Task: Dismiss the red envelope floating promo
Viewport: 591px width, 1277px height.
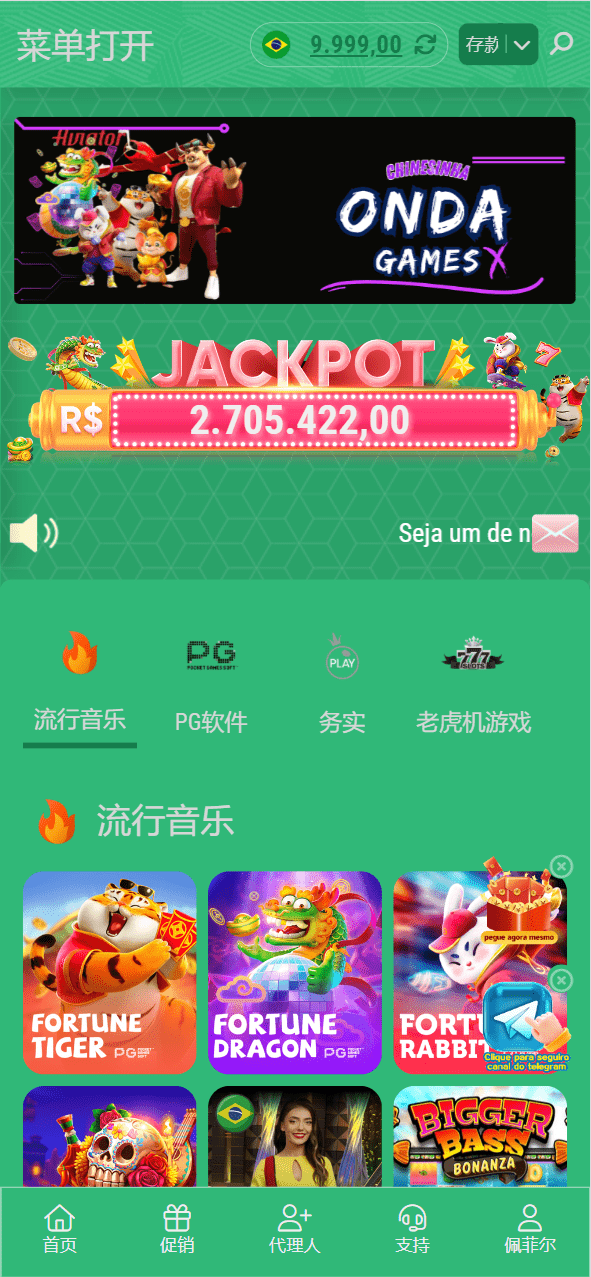Action: [x=562, y=865]
